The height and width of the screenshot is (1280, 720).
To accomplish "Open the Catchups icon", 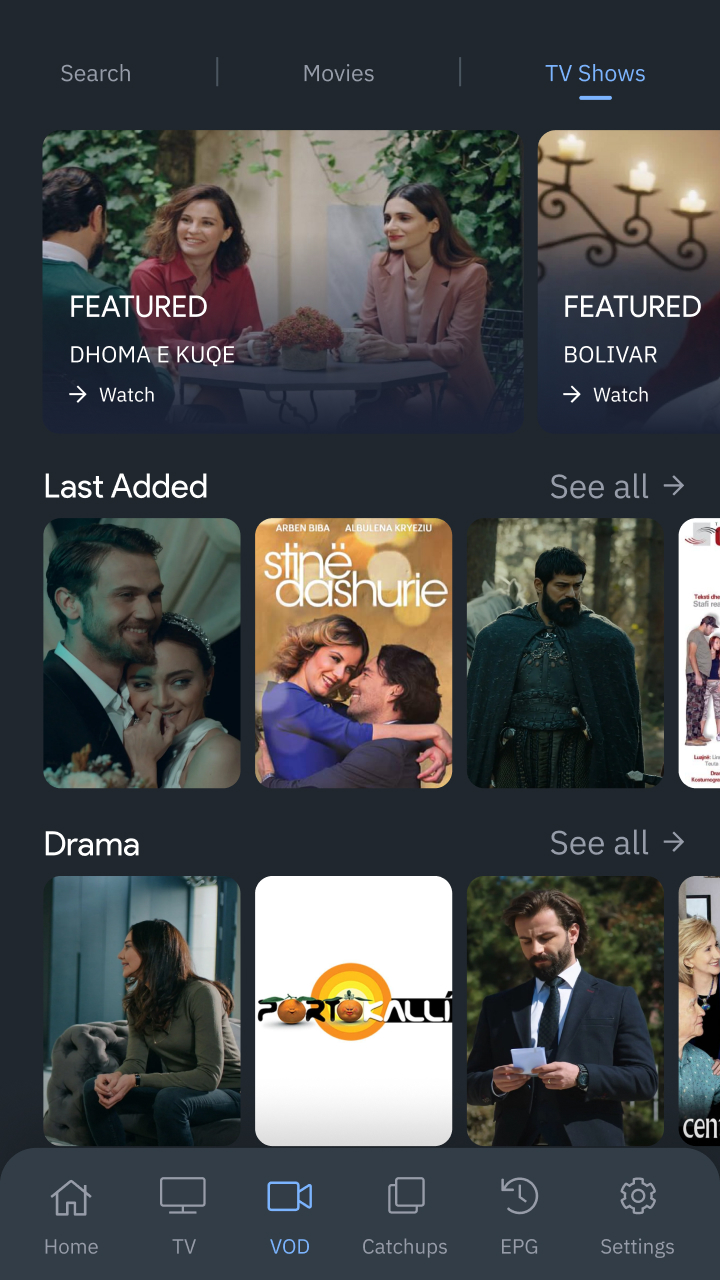I will (405, 1194).
